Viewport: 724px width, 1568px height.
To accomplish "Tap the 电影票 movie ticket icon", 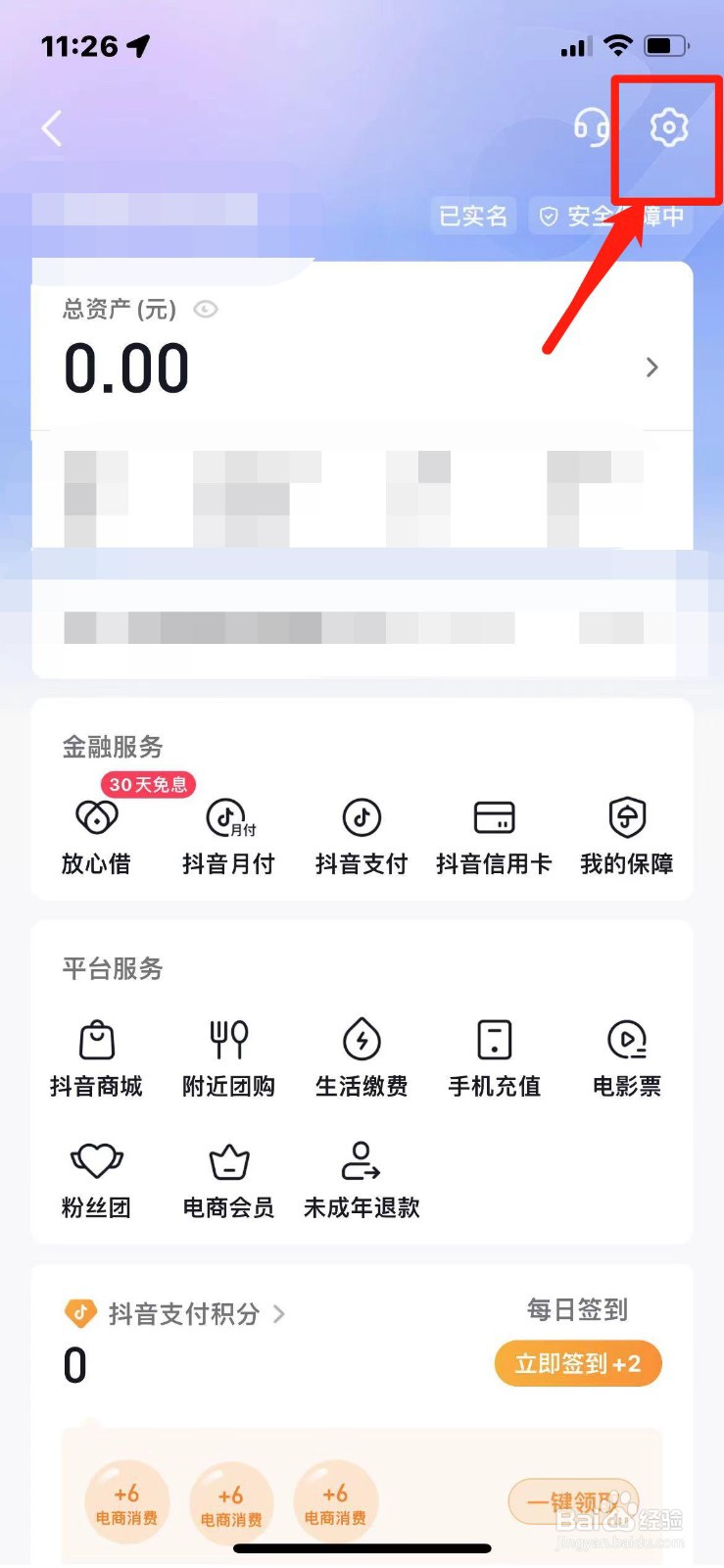I will click(x=626, y=1053).
